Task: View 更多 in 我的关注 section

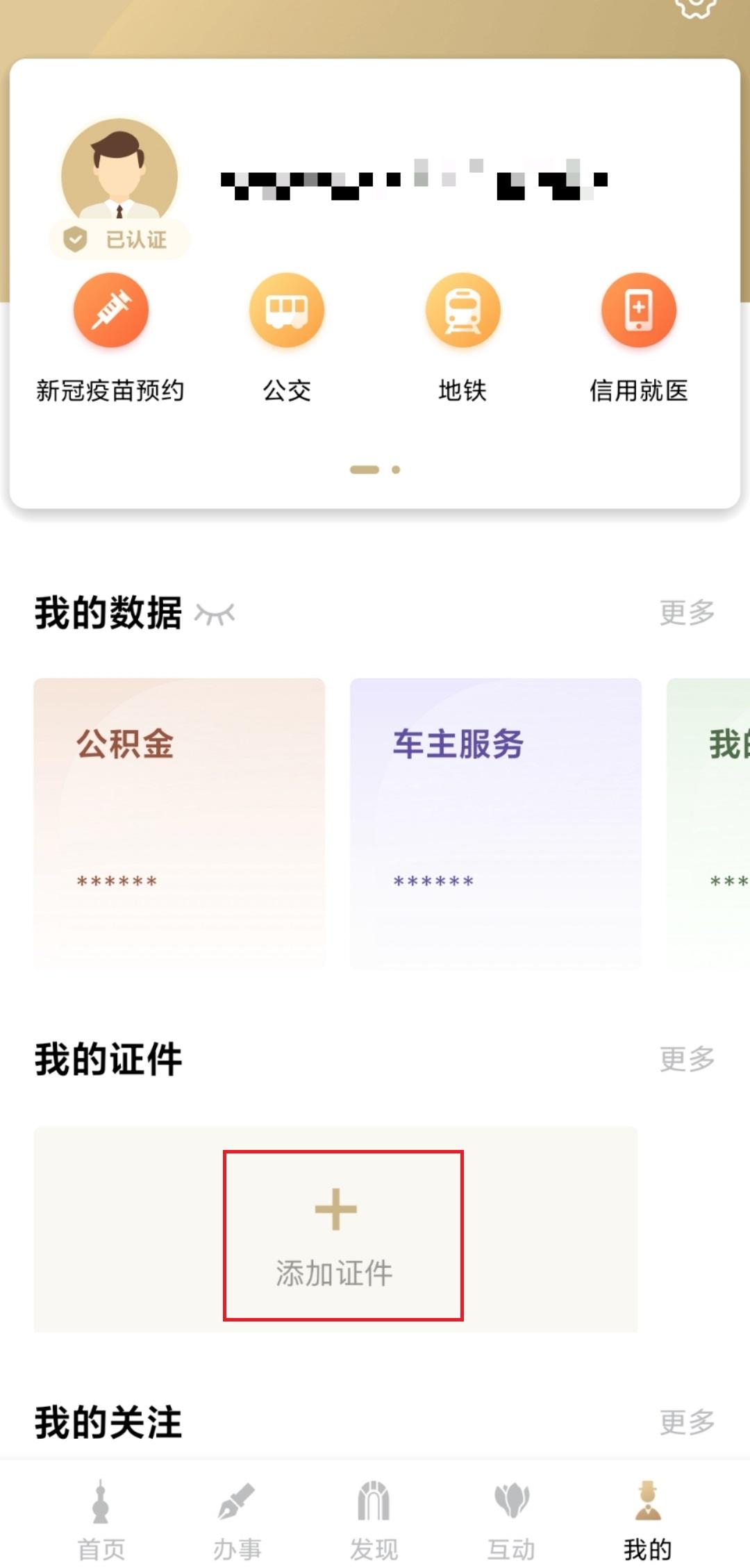Action: coord(687,1422)
